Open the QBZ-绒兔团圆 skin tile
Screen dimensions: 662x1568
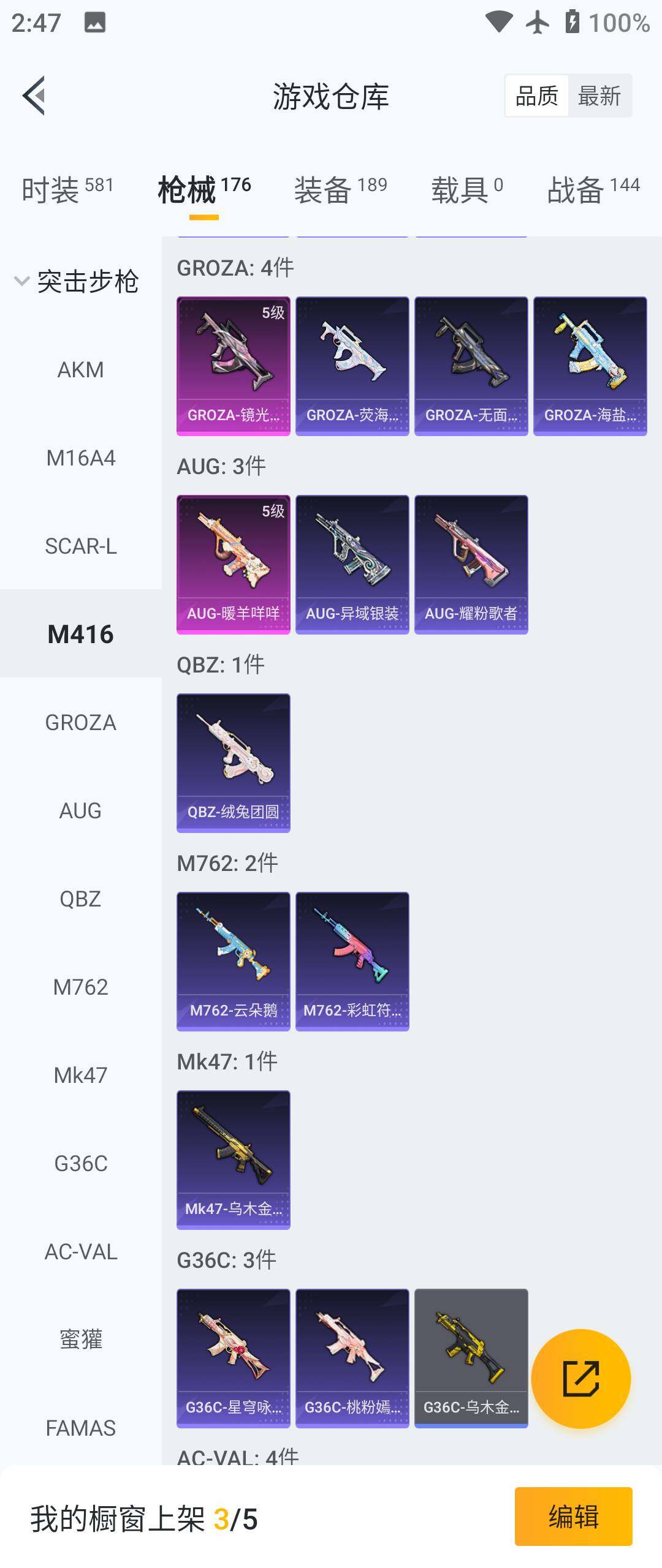pyautogui.click(x=233, y=763)
